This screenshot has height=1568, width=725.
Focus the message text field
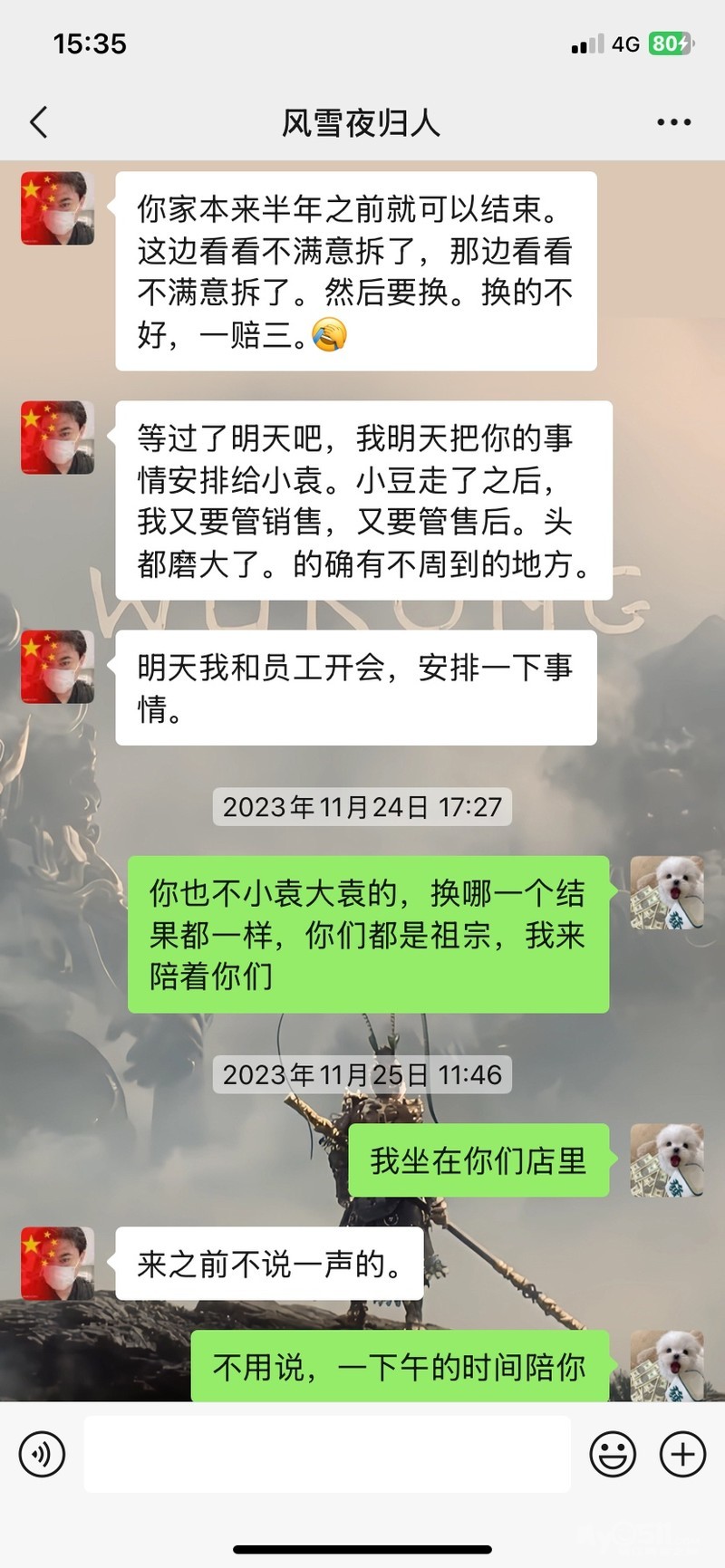[x=327, y=1455]
